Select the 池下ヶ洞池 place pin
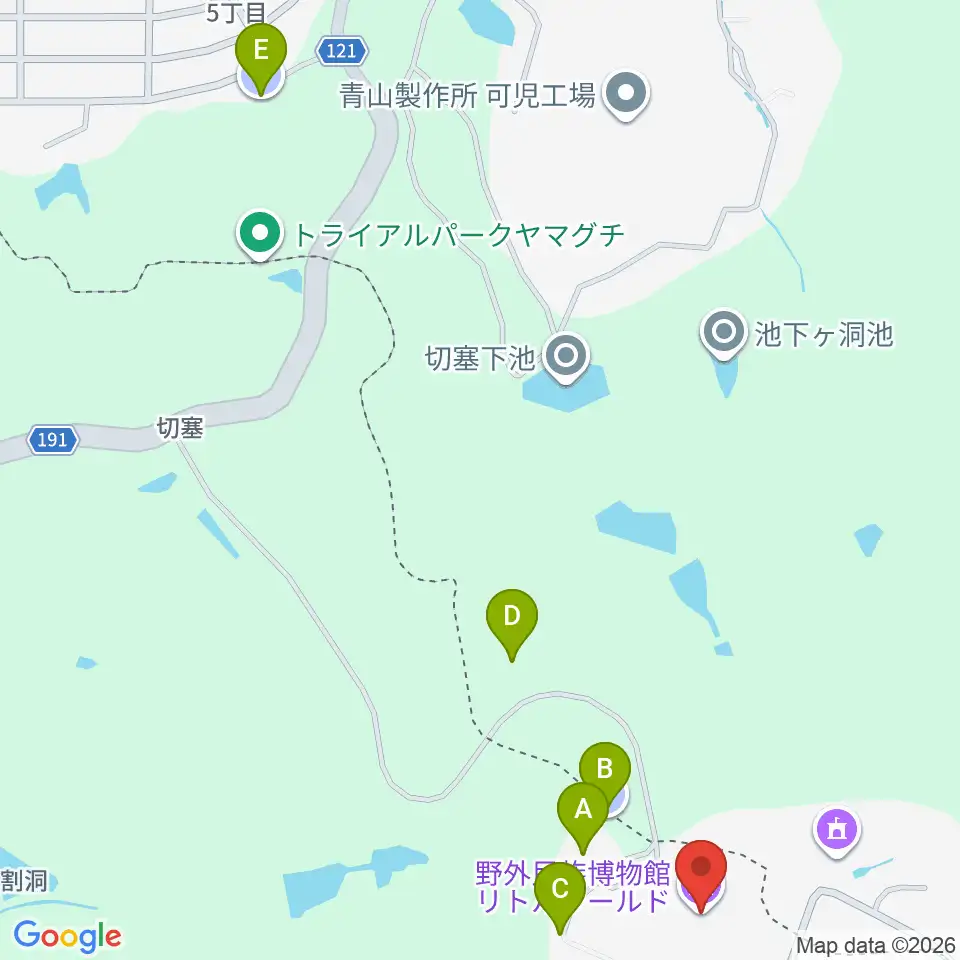The image size is (960, 960). click(724, 334)
